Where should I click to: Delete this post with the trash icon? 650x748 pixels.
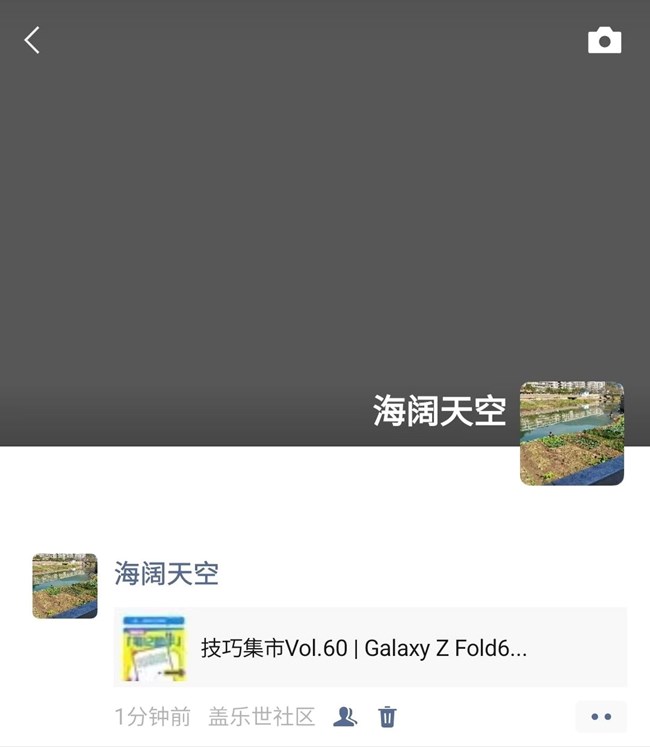pos(387,716)
